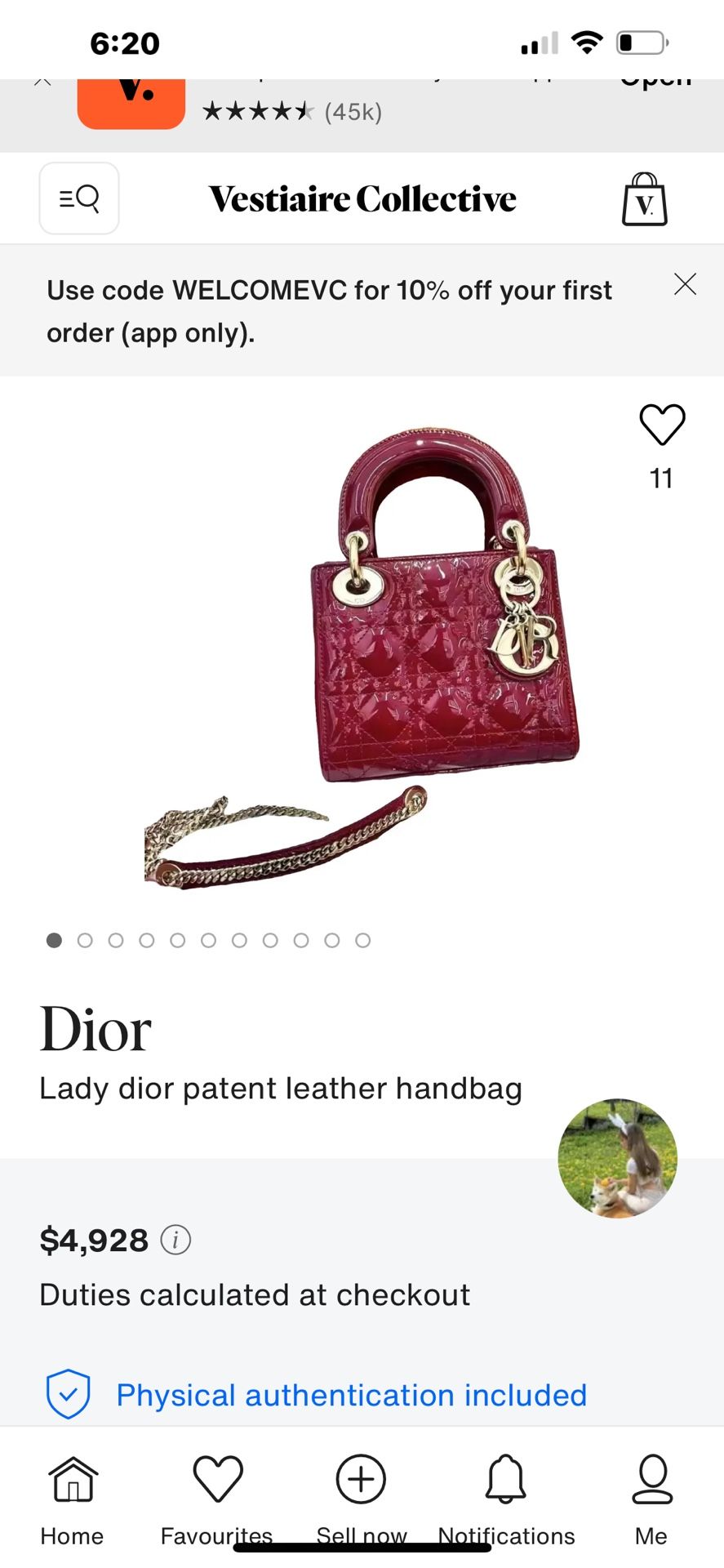
Task: Dismiss the WELCOMEVC promo banner
Action: [x=685, y=284]
